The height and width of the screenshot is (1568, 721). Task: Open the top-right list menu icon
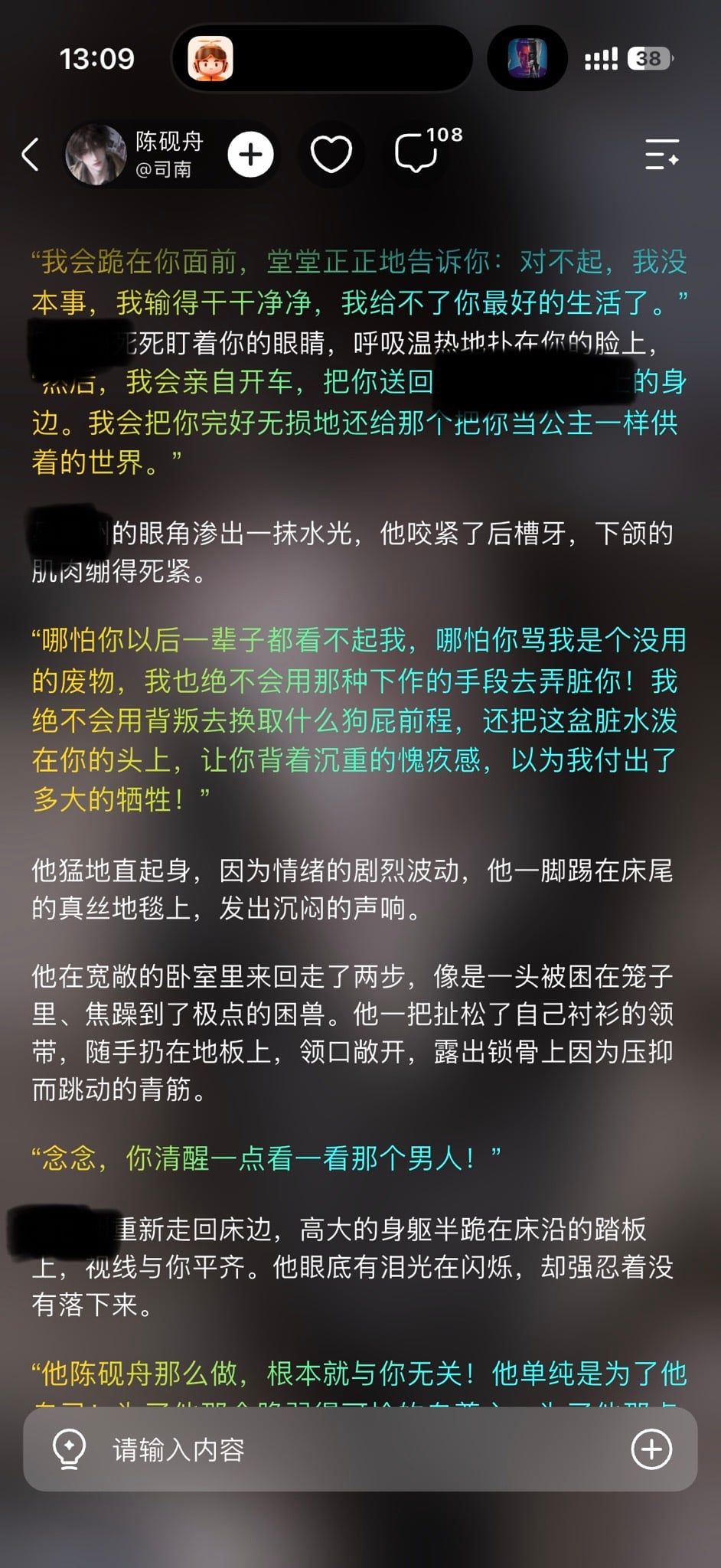point(662,155)
